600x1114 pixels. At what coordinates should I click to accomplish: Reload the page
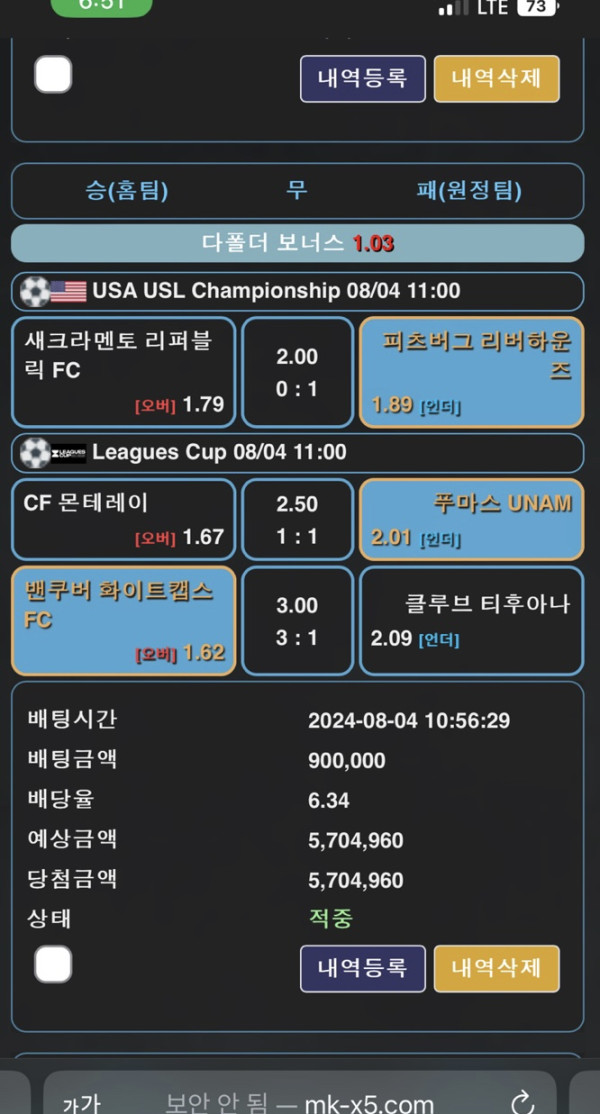(x=523, y=1103)
